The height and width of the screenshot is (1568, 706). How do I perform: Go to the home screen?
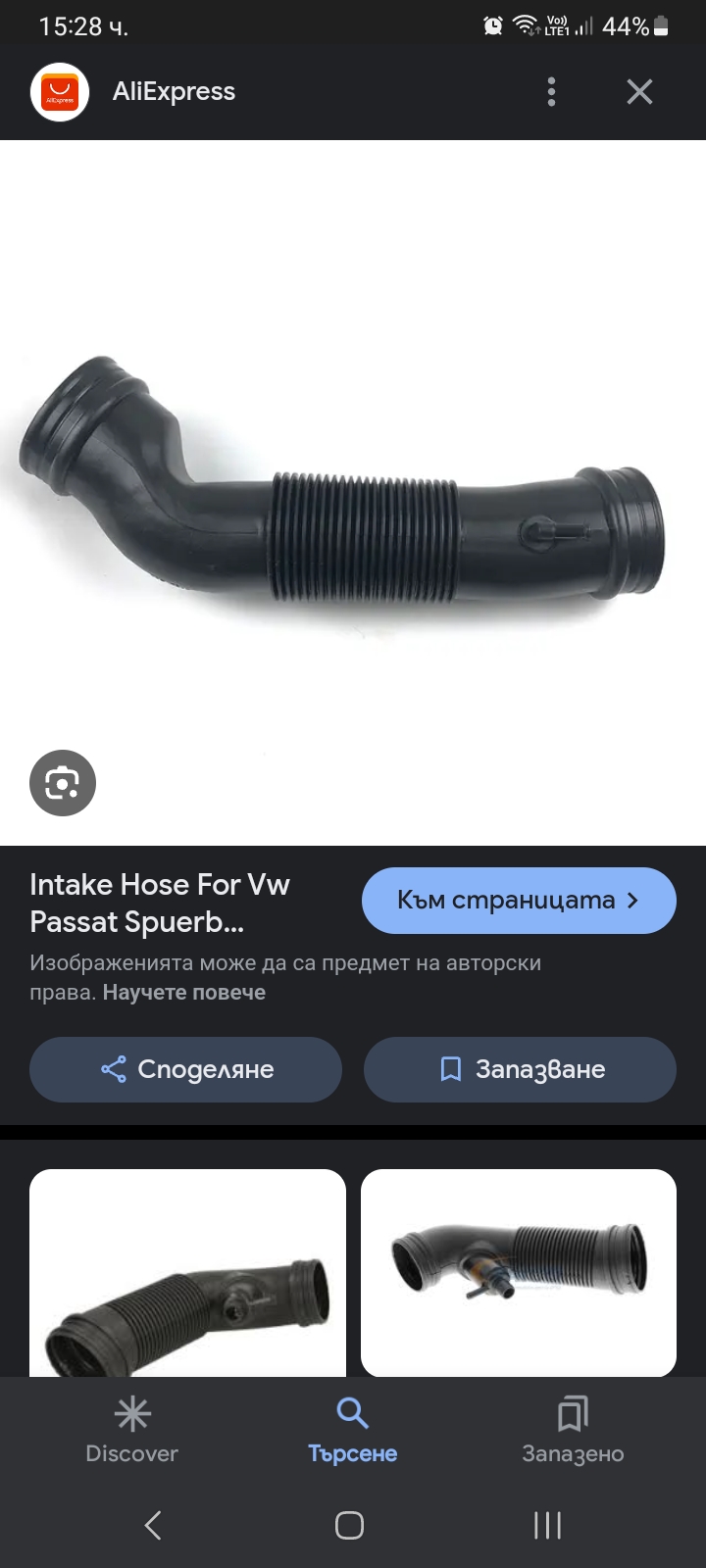[x=350, y=1525]
